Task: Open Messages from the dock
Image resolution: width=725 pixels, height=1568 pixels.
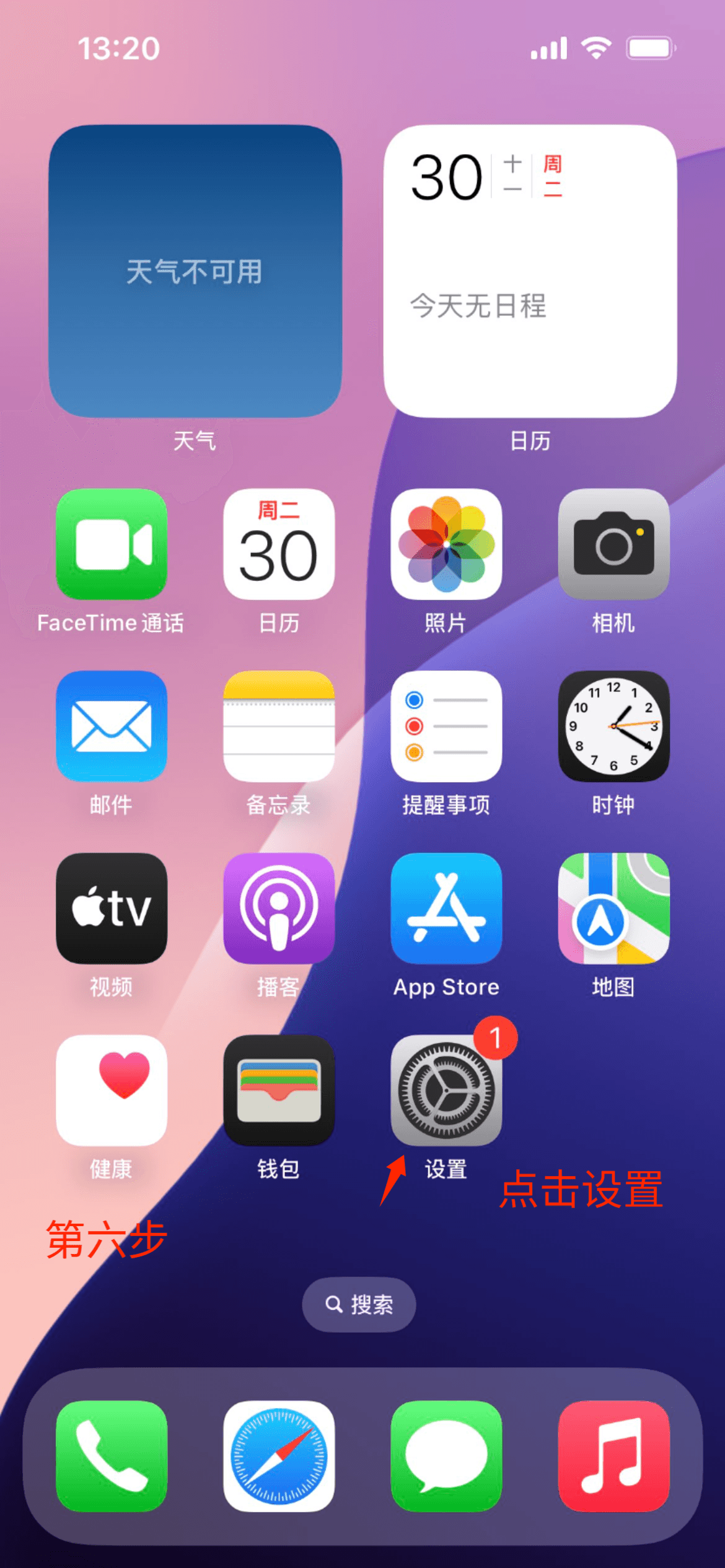Action: [446, 1456]
